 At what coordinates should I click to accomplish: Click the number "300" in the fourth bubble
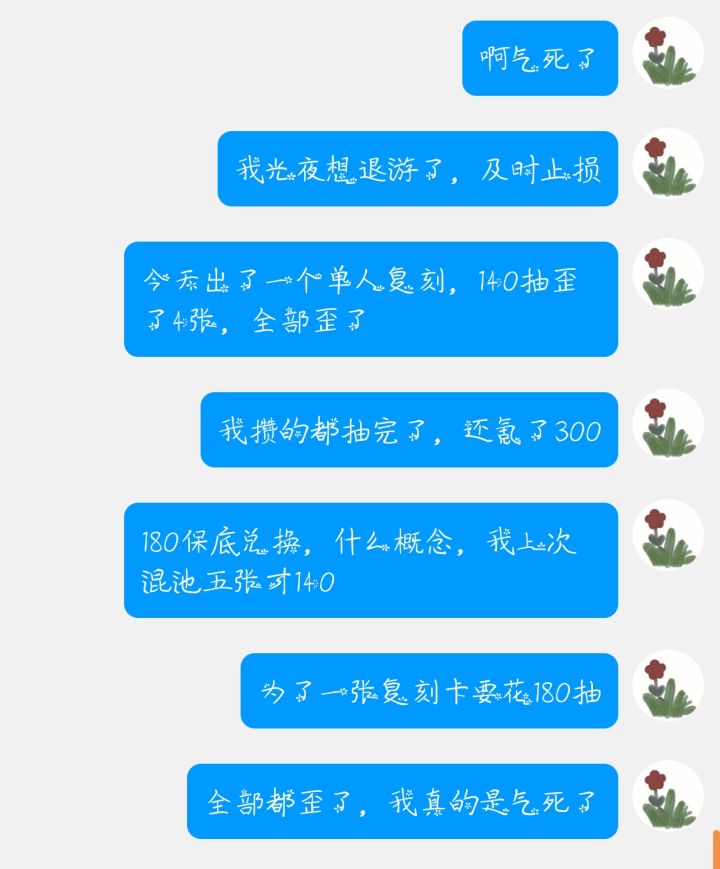(578, 430)
